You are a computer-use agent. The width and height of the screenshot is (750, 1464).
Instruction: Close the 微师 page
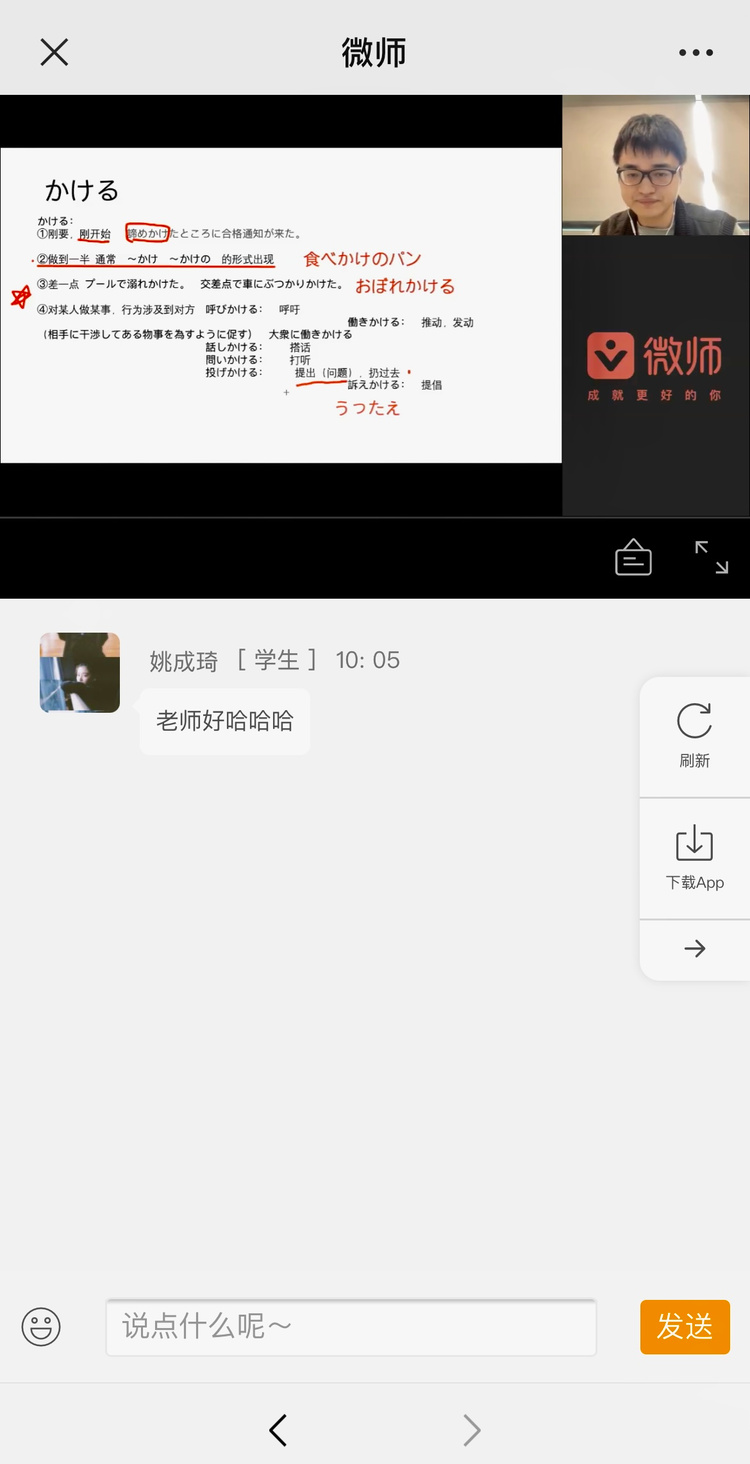pos(54,52)
